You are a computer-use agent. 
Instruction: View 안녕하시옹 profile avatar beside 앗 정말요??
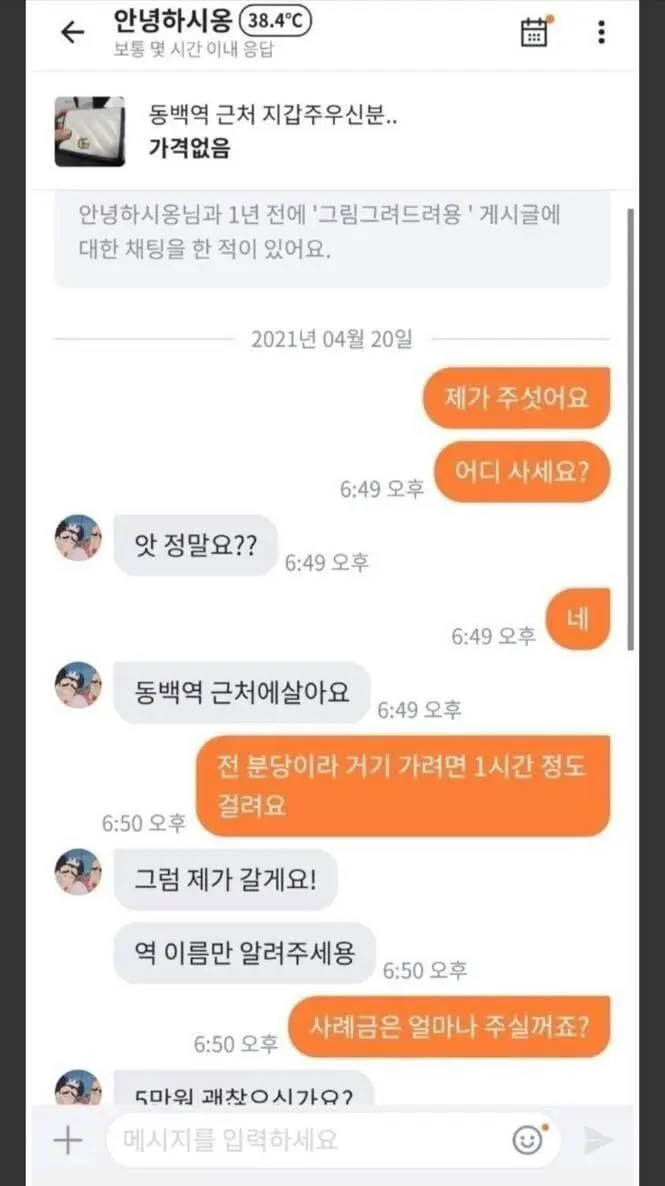click(x=78, y=539)
